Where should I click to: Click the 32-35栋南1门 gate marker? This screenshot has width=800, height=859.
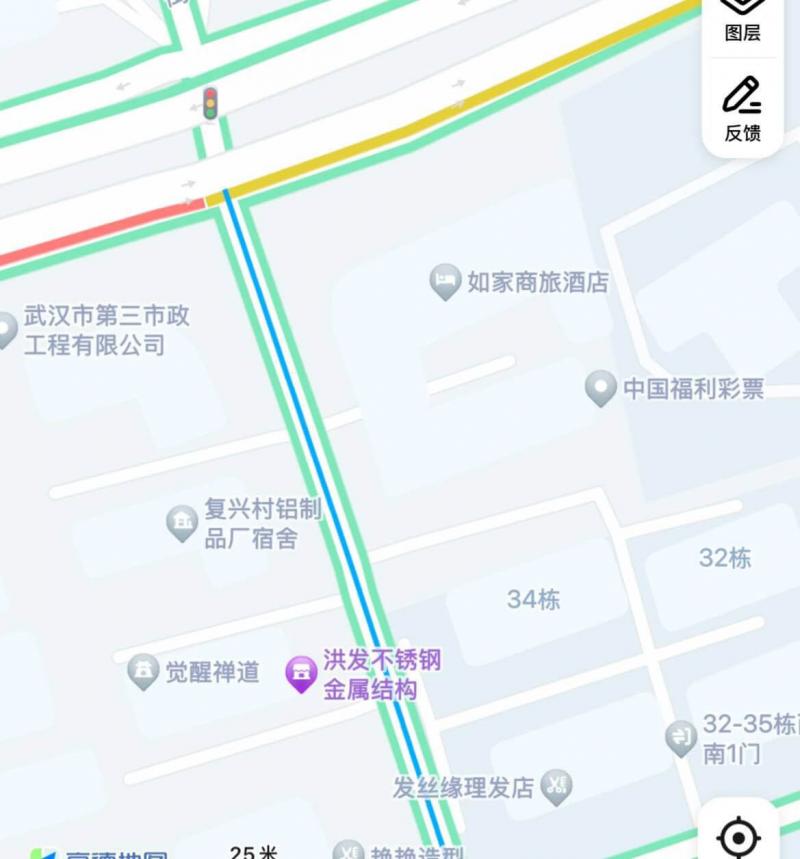coord(681,736)
